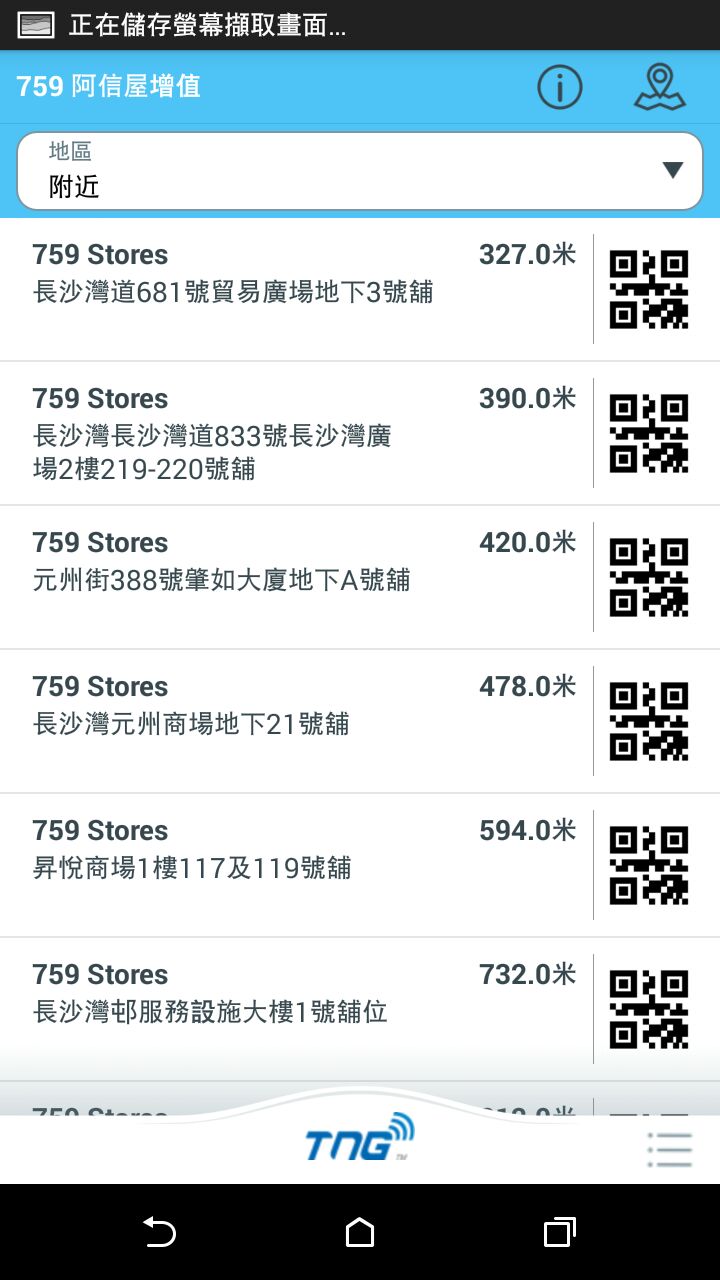Open the store at 元州街388號肇如大廈
720x1280 pixels.
[x=296, y=578]
